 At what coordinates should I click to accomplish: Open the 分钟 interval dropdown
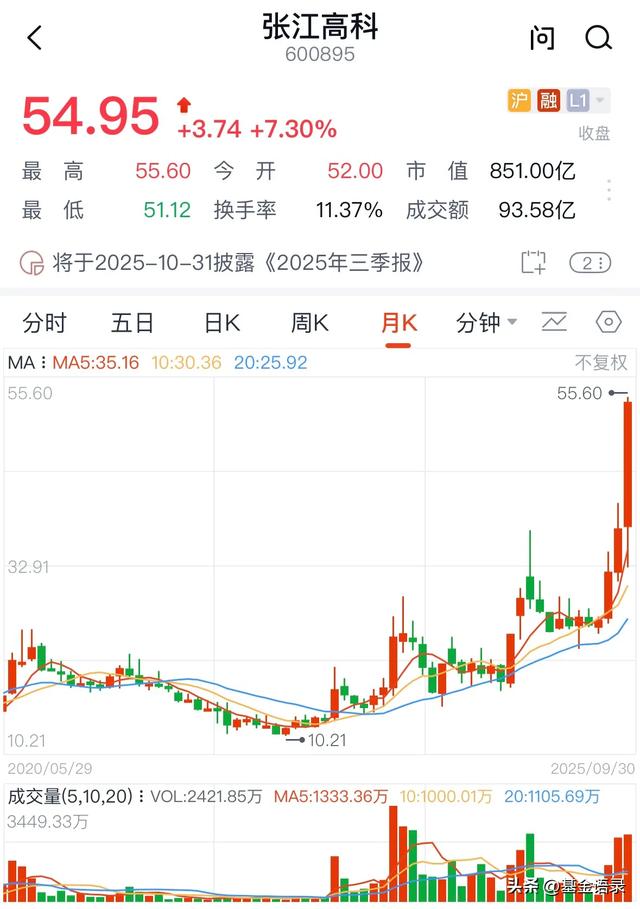(x=487, y=323)
